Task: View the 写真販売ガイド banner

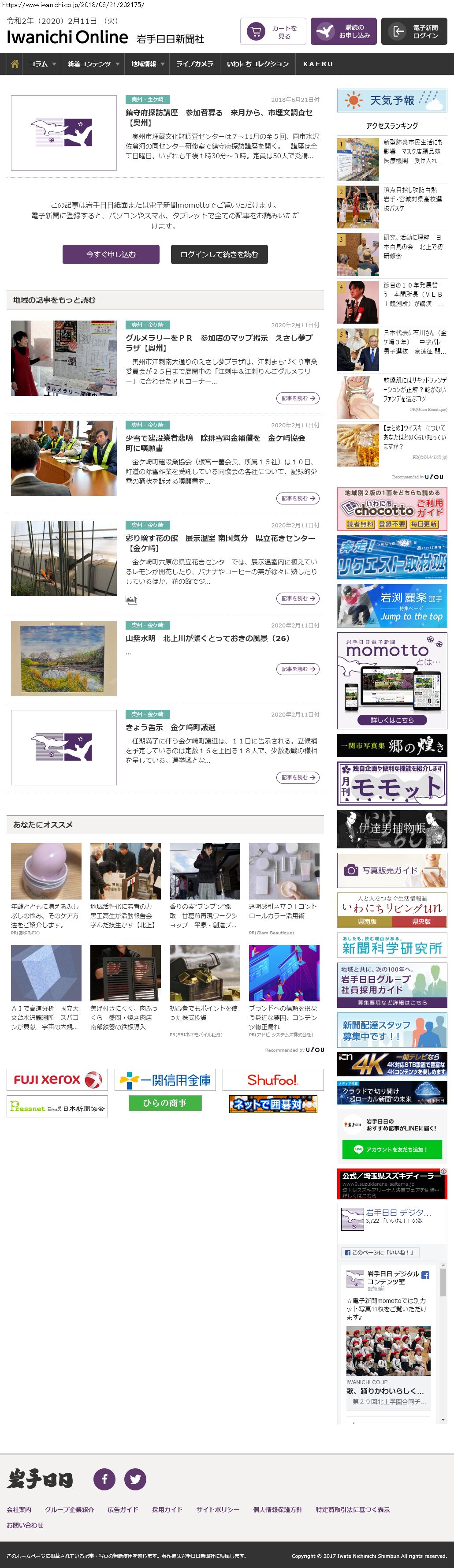Action: coord(392,870)
